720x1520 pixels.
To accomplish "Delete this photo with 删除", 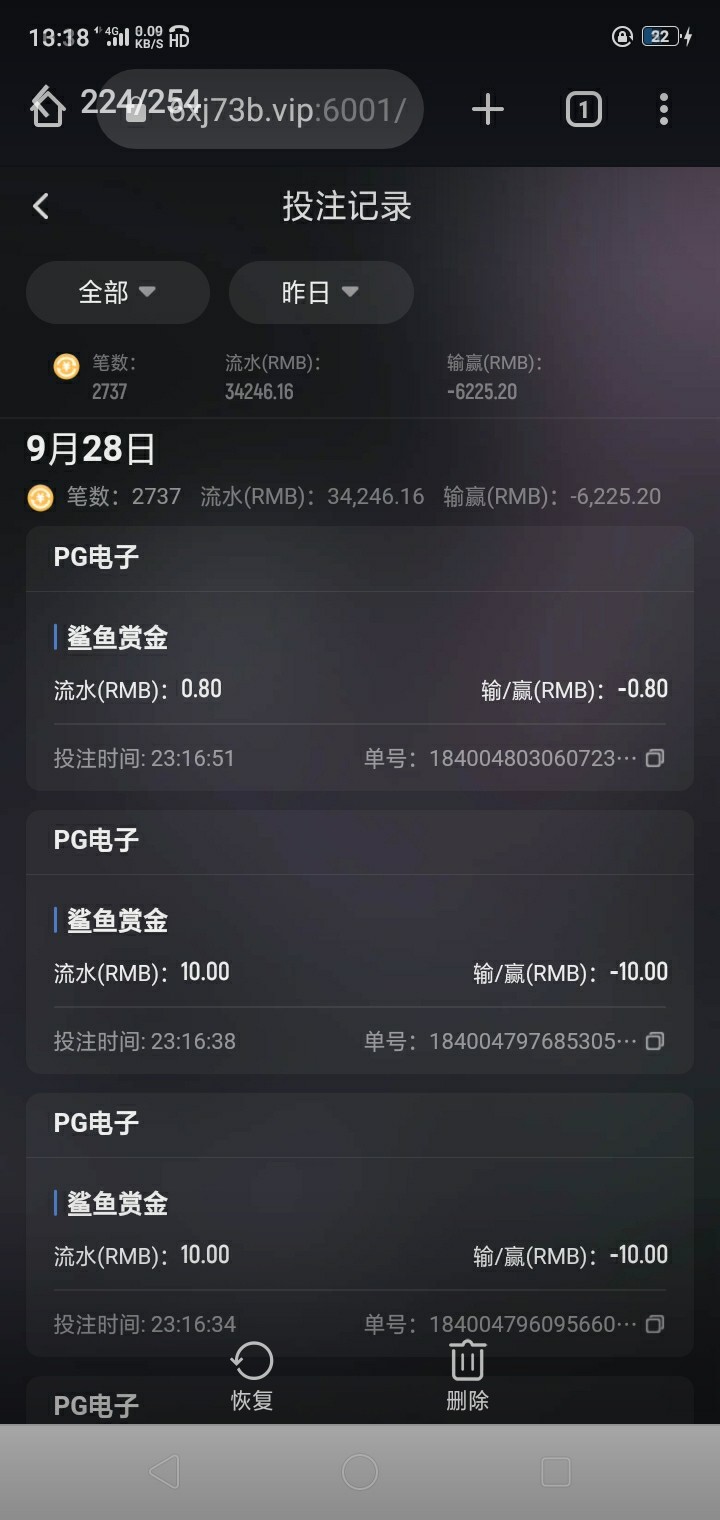I will [467, 1376].
